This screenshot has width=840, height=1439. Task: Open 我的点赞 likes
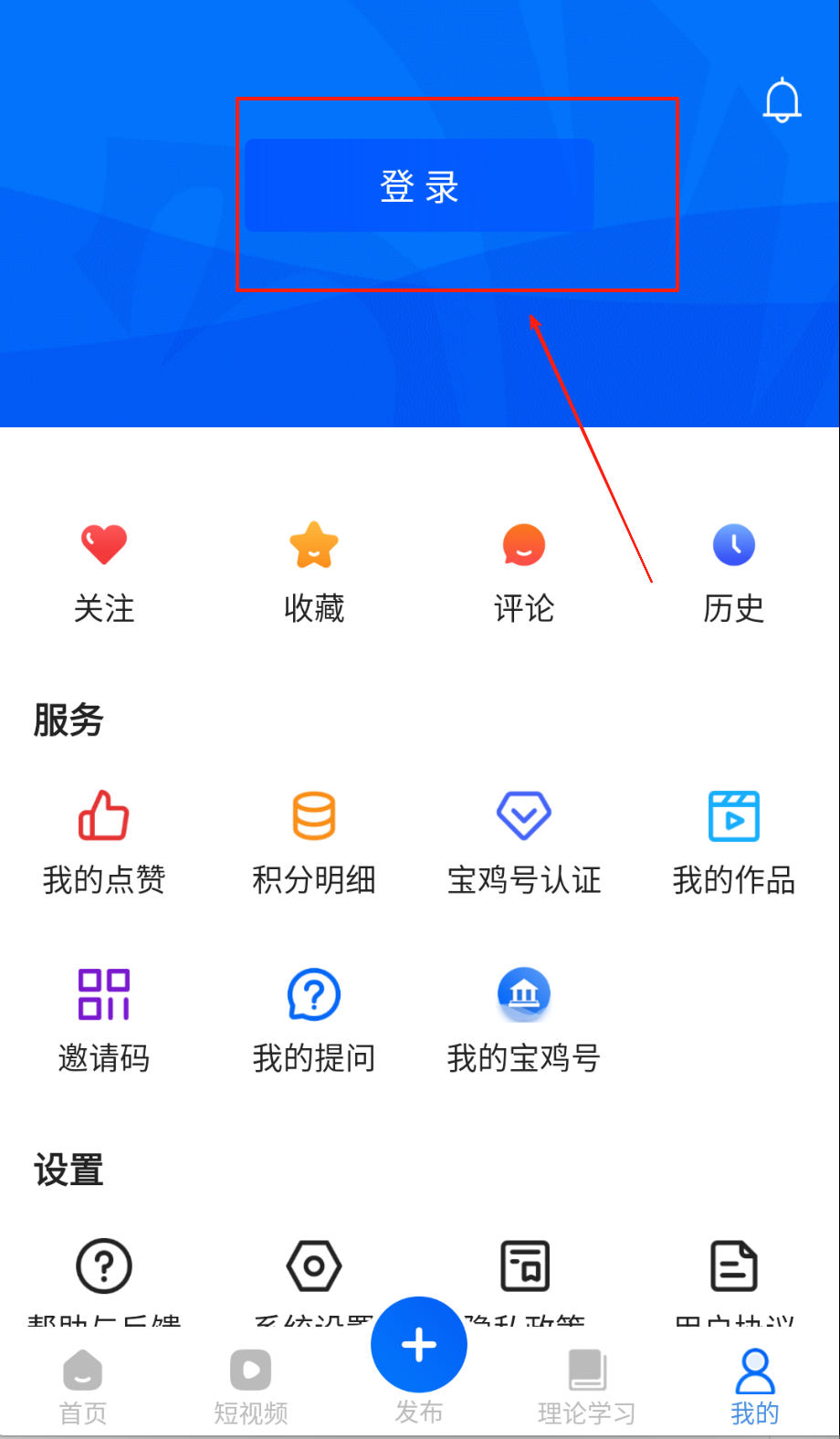click(x=104, y=842)
